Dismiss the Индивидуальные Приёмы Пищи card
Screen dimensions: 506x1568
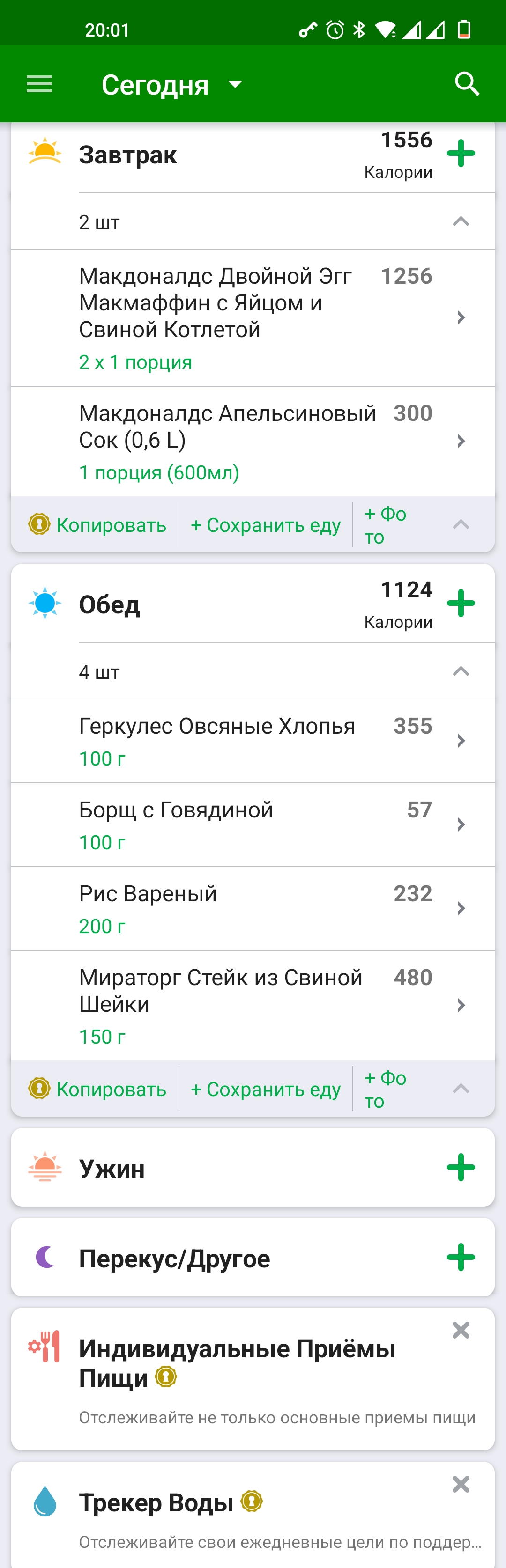[461, 1331]
